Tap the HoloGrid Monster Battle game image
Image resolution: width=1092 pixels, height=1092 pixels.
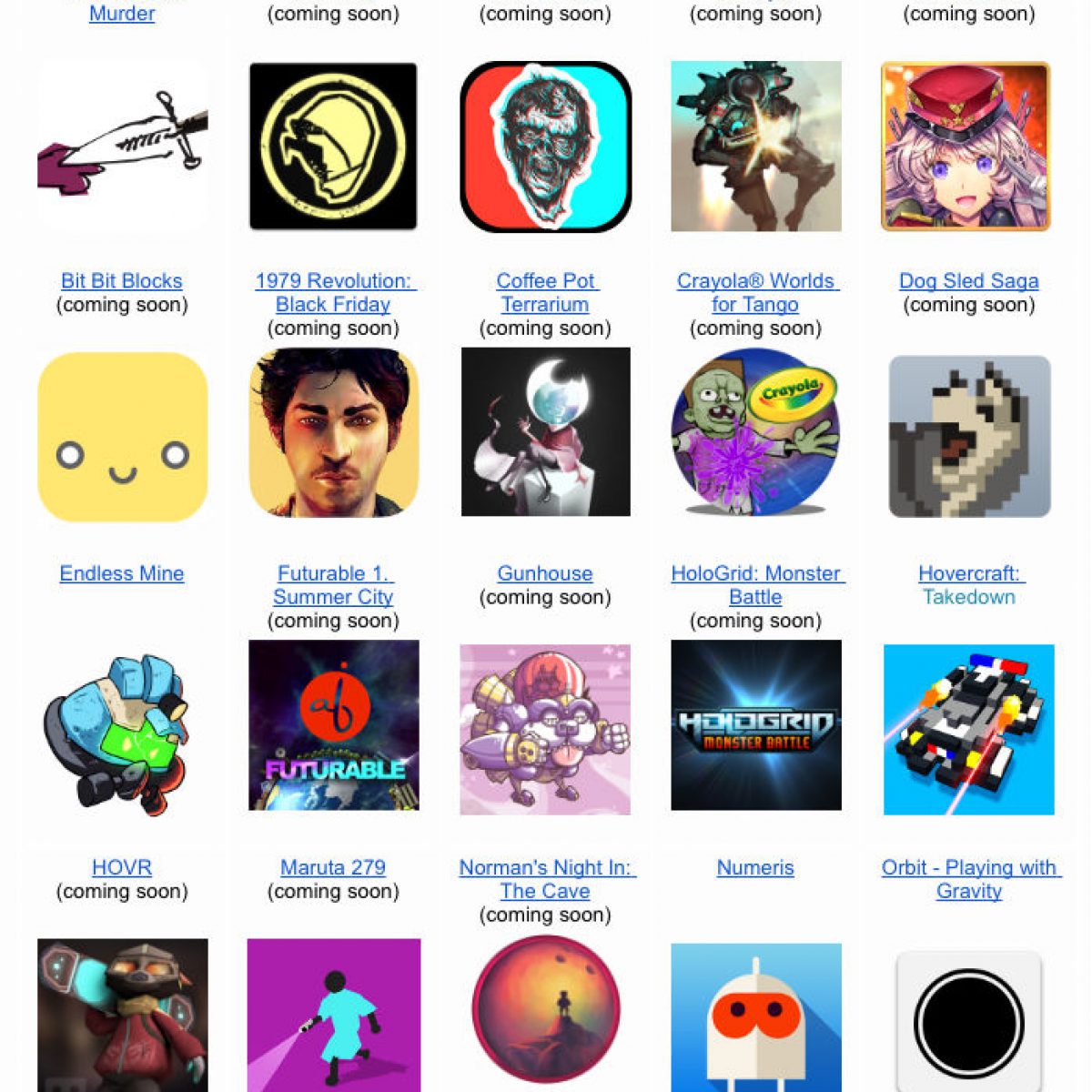(756, 725)
